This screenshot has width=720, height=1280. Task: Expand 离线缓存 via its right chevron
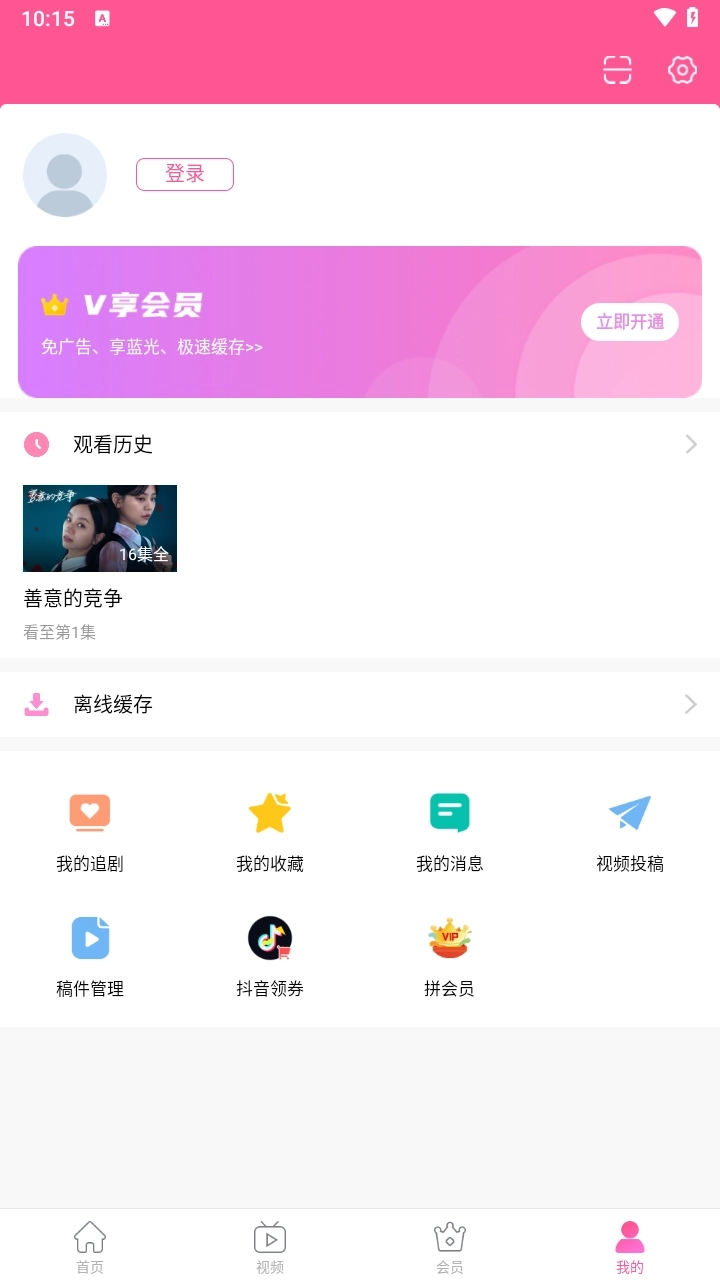[690, 704]
